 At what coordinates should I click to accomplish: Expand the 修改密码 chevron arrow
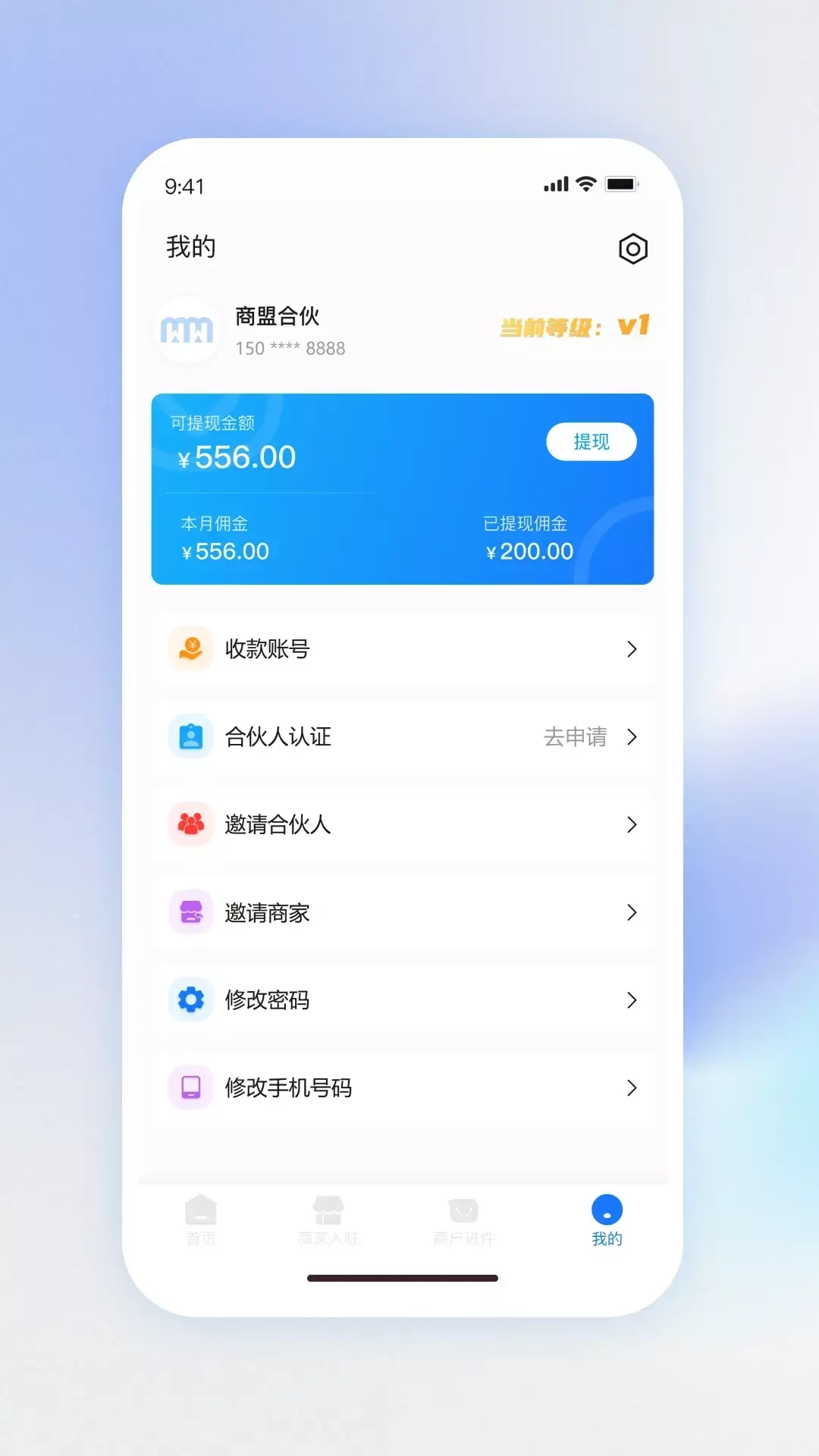point(632,1000)
